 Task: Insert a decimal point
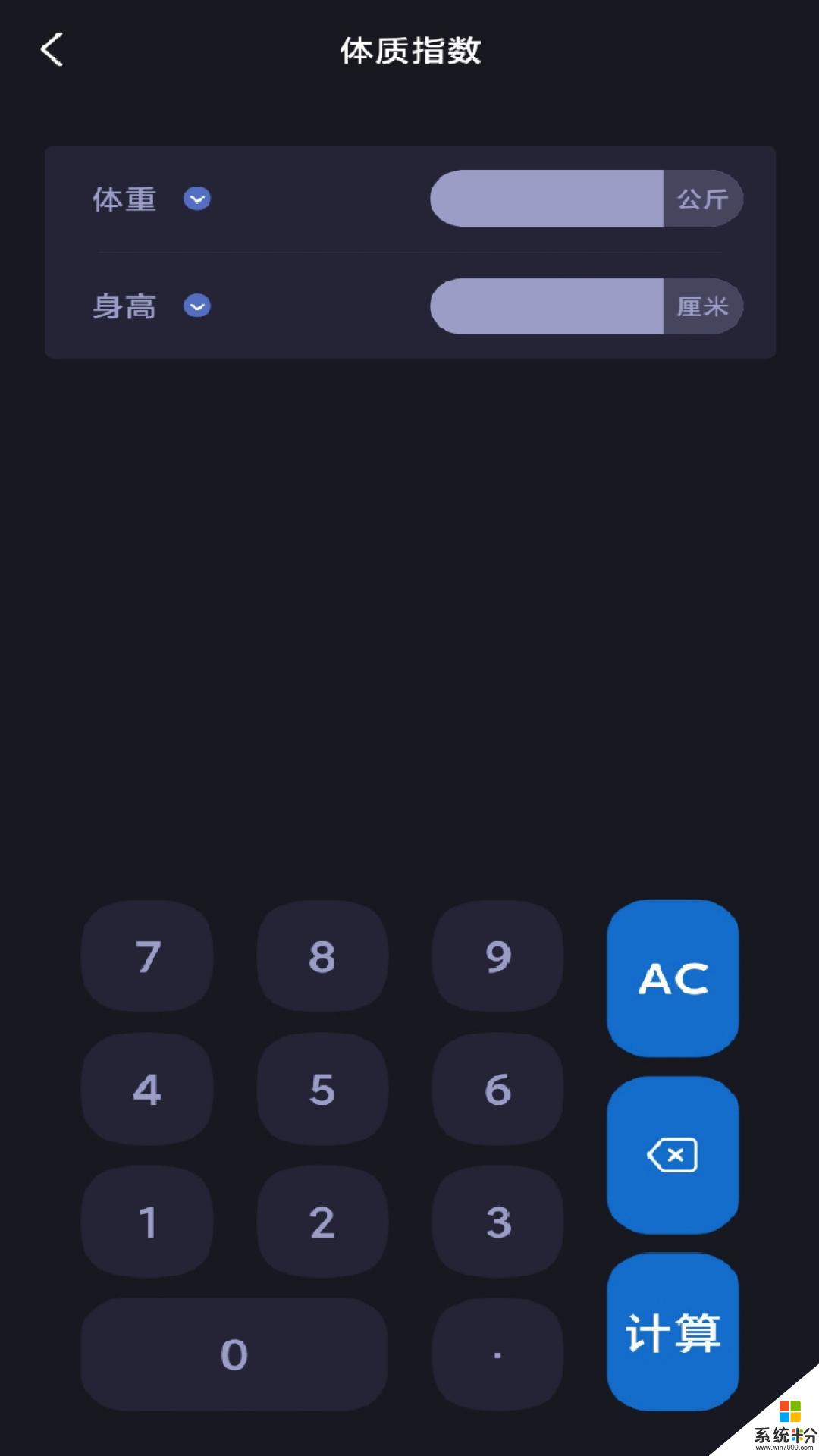pyautogui.click(x=497, y=1354)
